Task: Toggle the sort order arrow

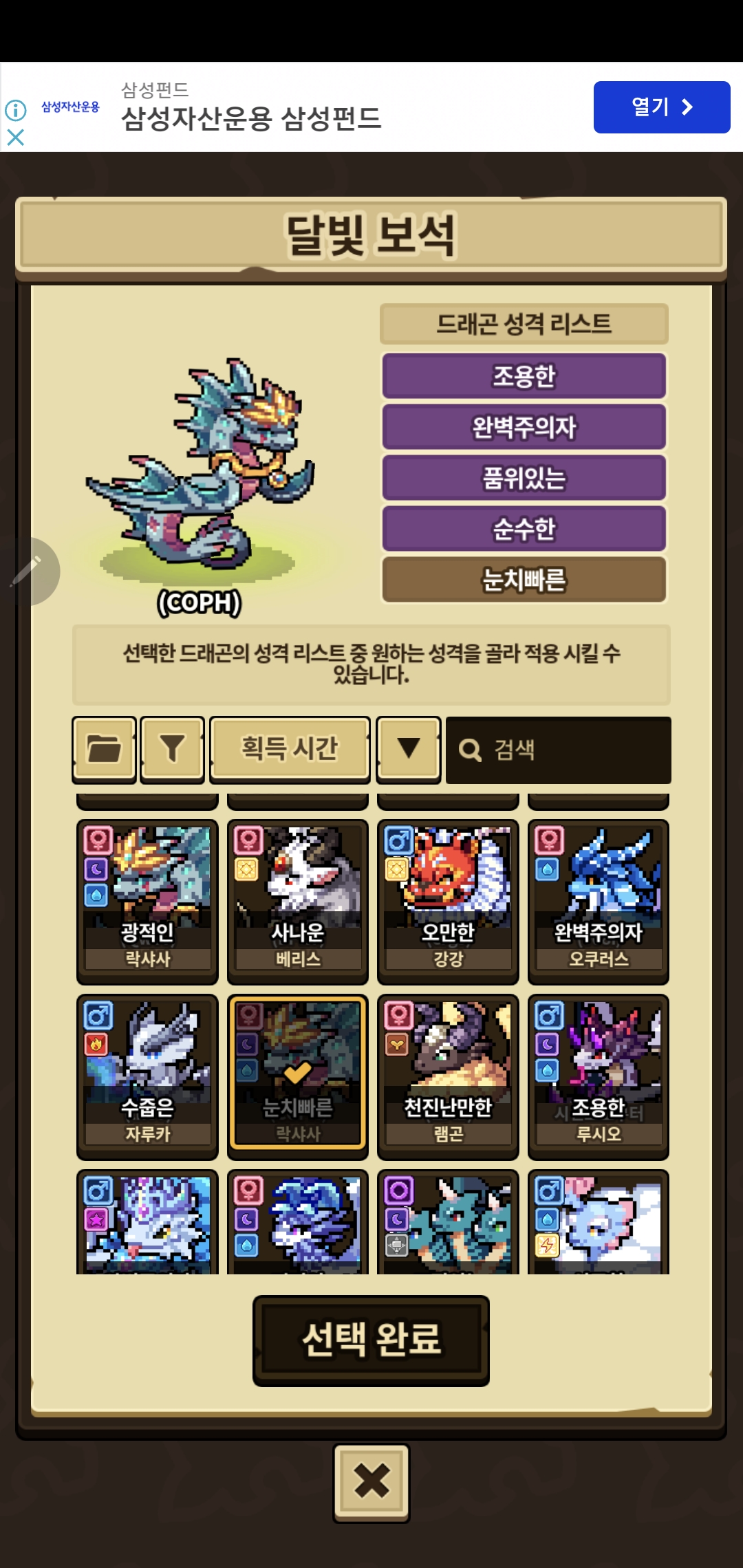Action: tap(409, 749)
